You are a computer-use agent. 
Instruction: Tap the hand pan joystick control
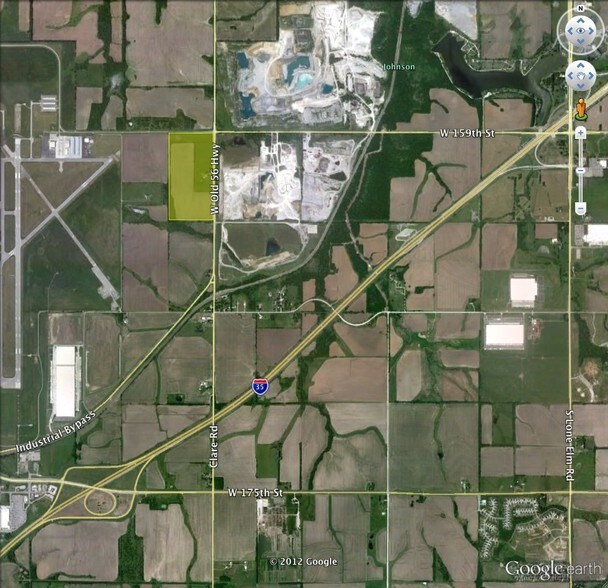[x=581, y=76]
